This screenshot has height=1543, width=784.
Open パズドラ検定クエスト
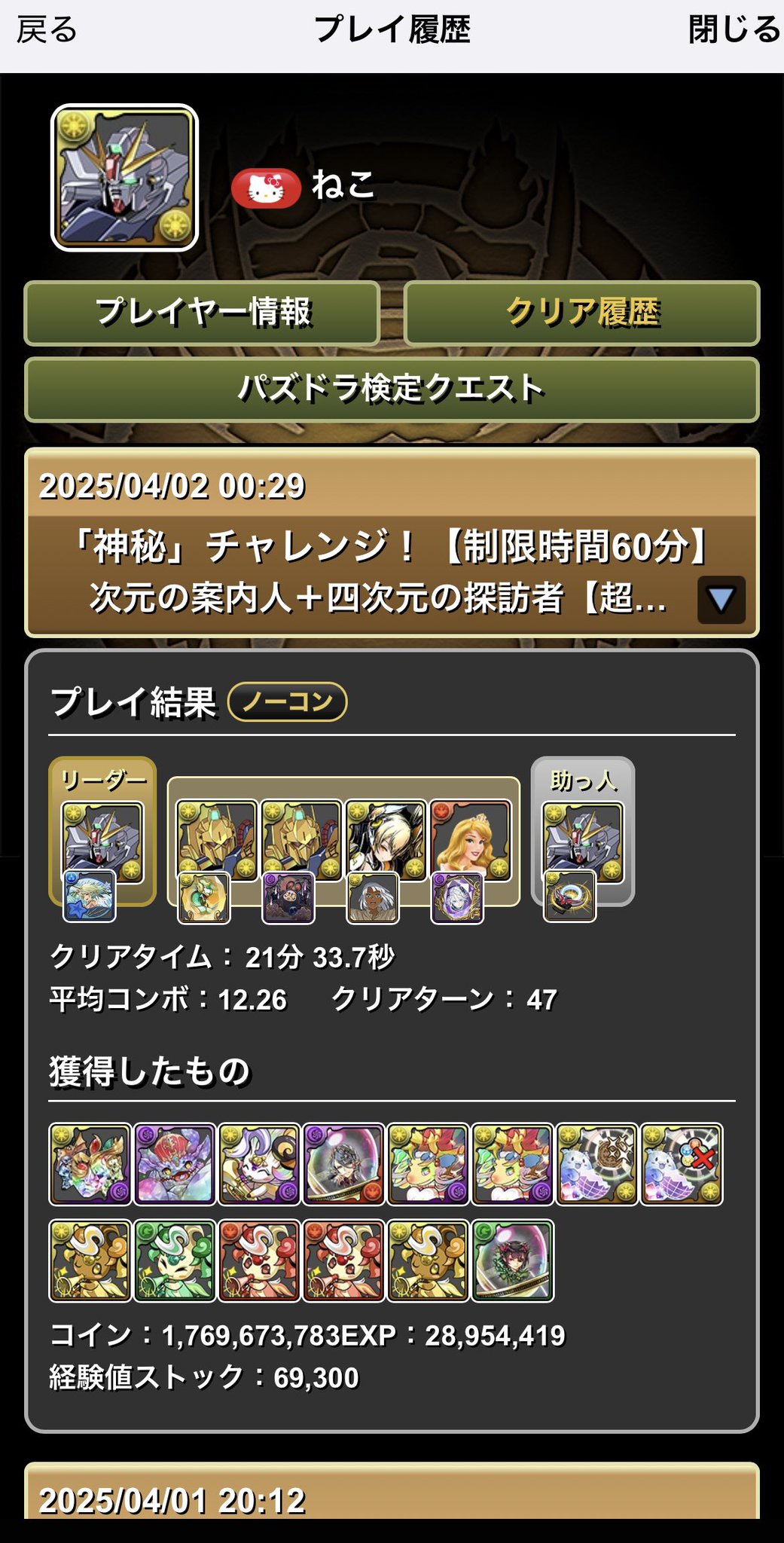coord(391,390)
